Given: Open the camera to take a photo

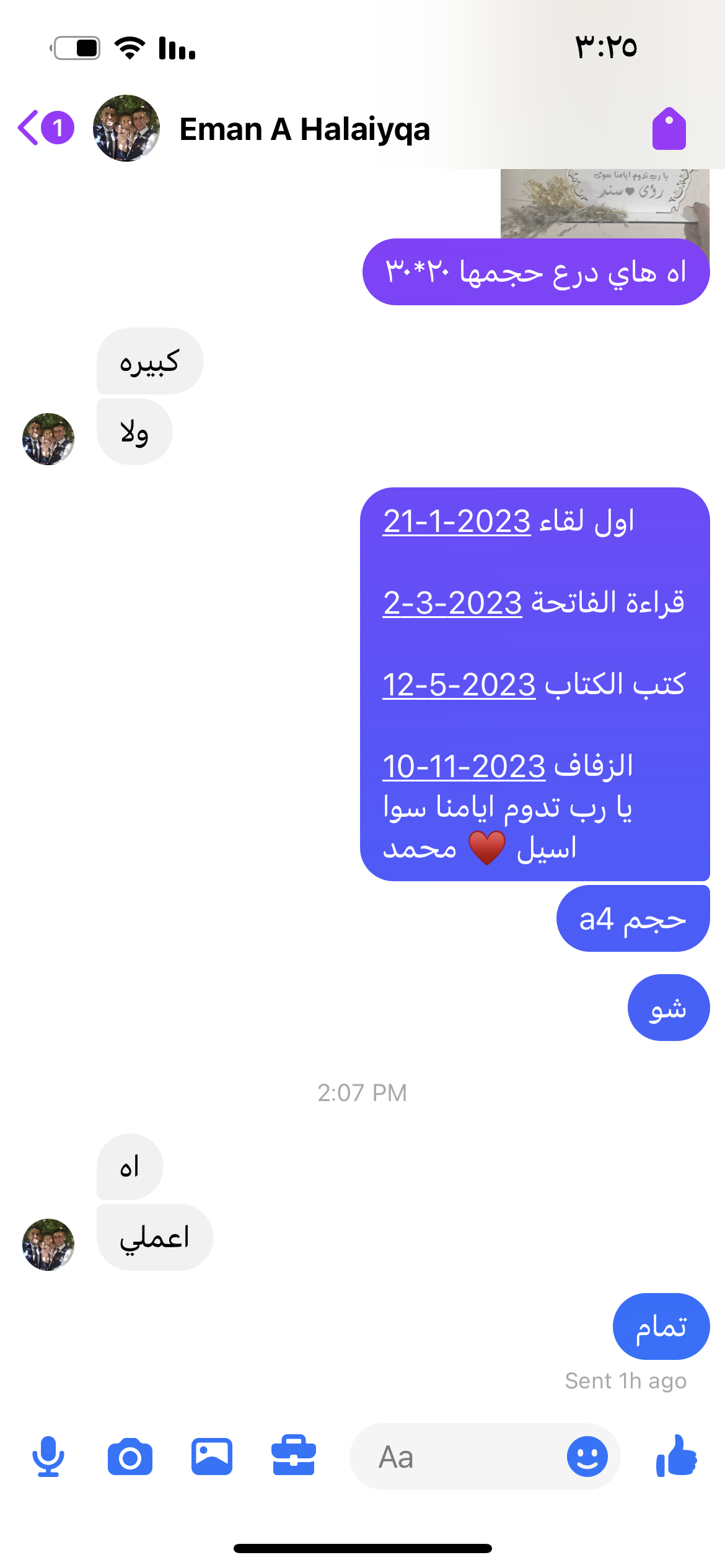Looking at the screenshot, I should (130, 1457).
